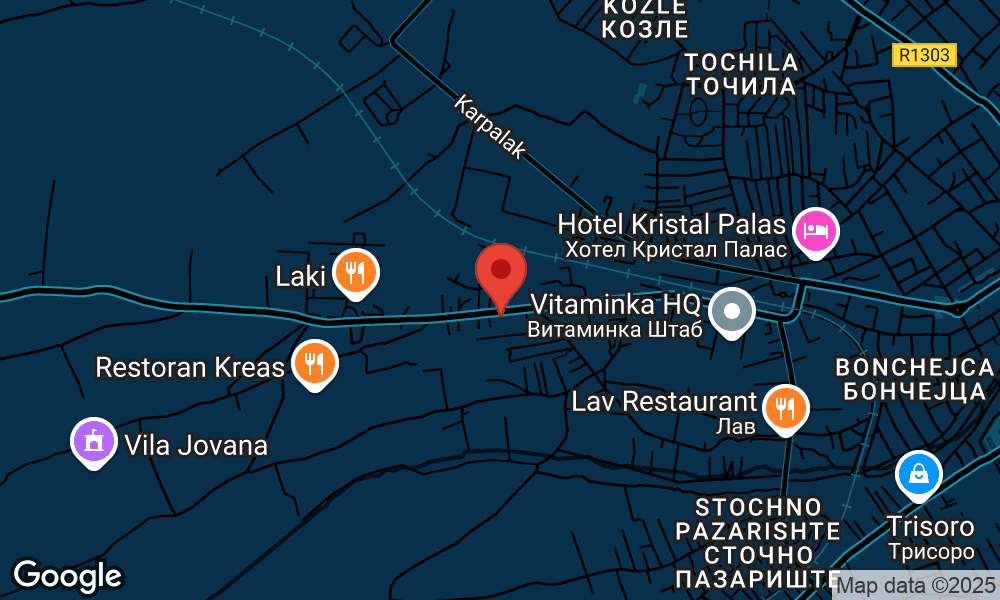Open the Vila Jovana place marker
The height and width of the screenshot is (600, 1000).
click(93, 439)
